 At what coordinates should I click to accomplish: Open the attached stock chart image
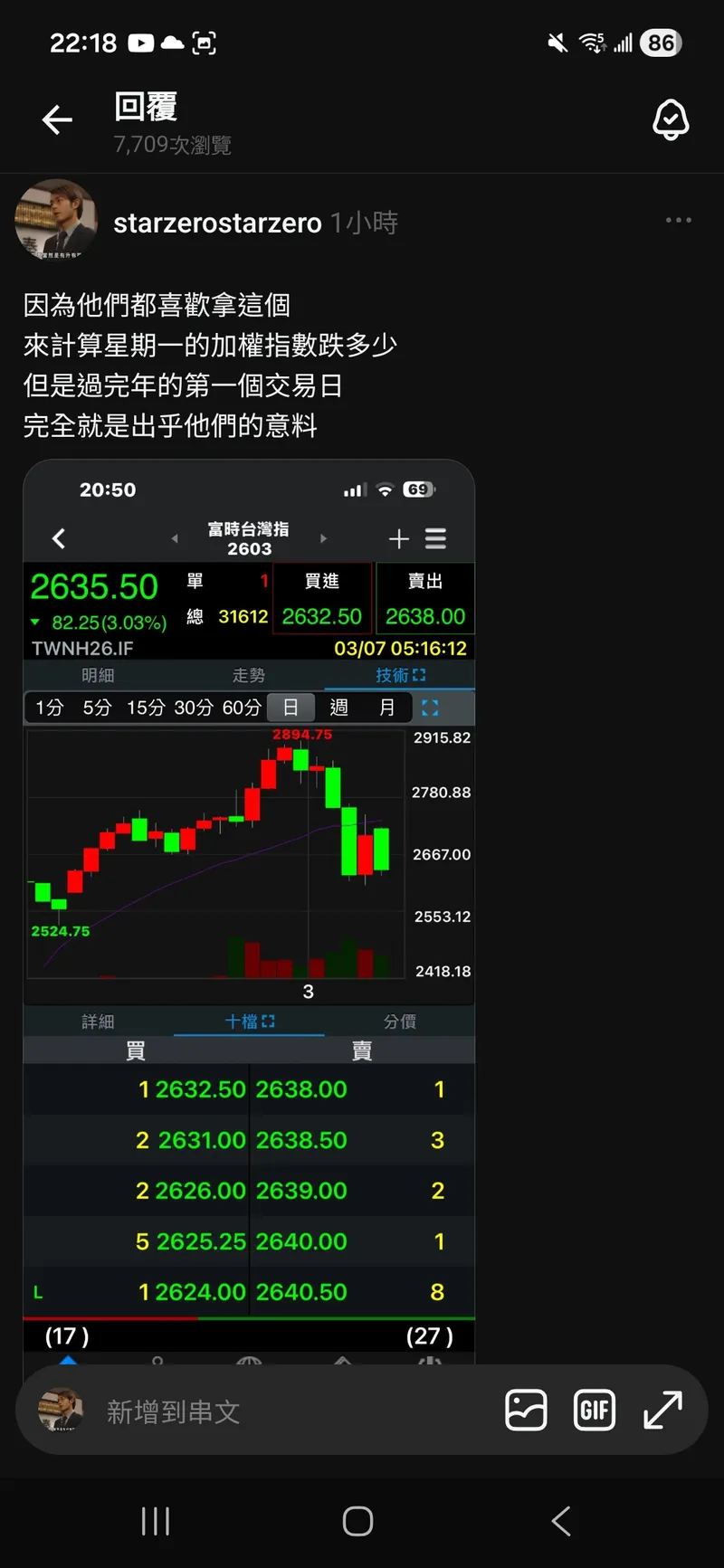[249, 911]
